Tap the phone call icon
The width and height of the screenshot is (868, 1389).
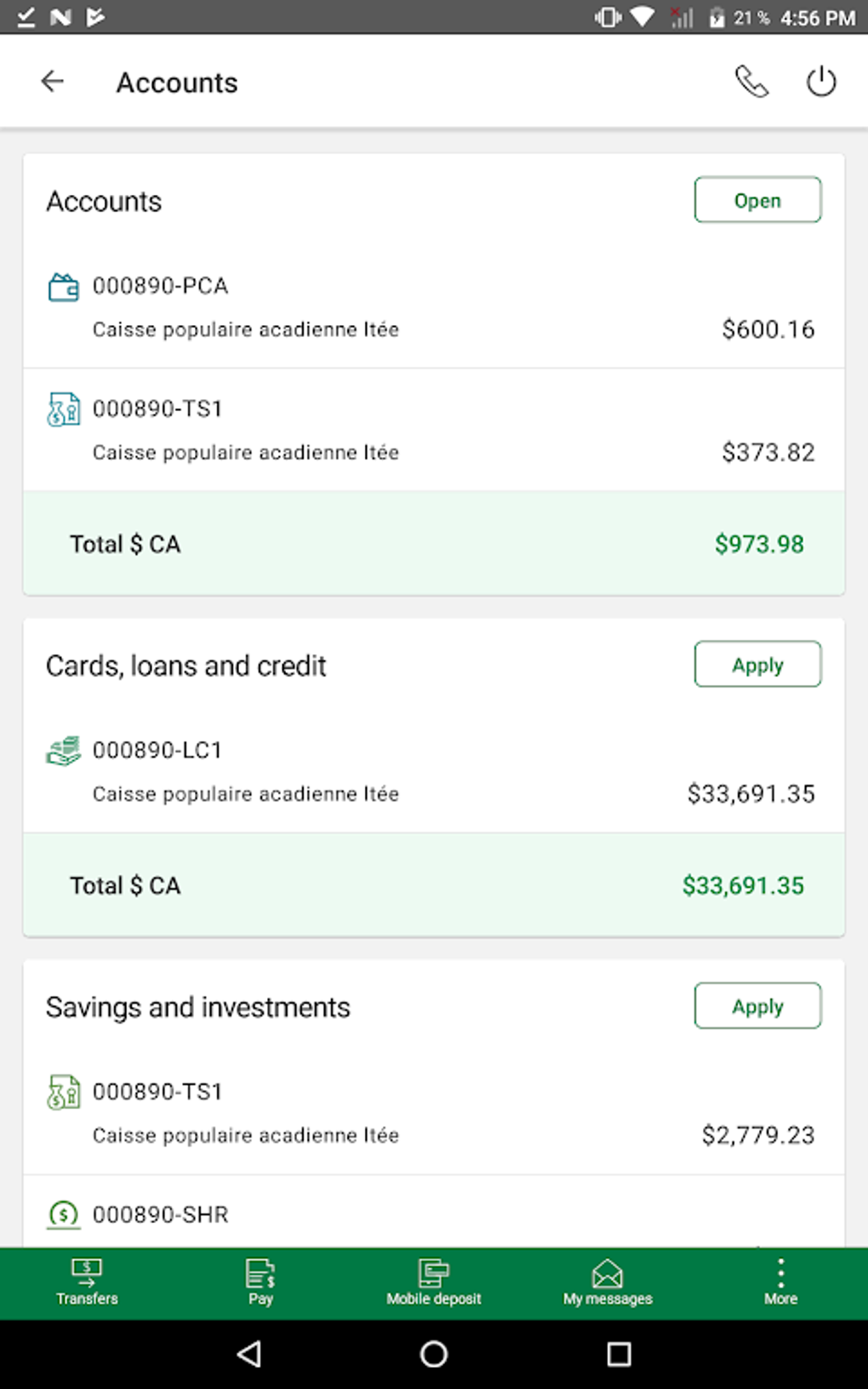pos(751,82)
